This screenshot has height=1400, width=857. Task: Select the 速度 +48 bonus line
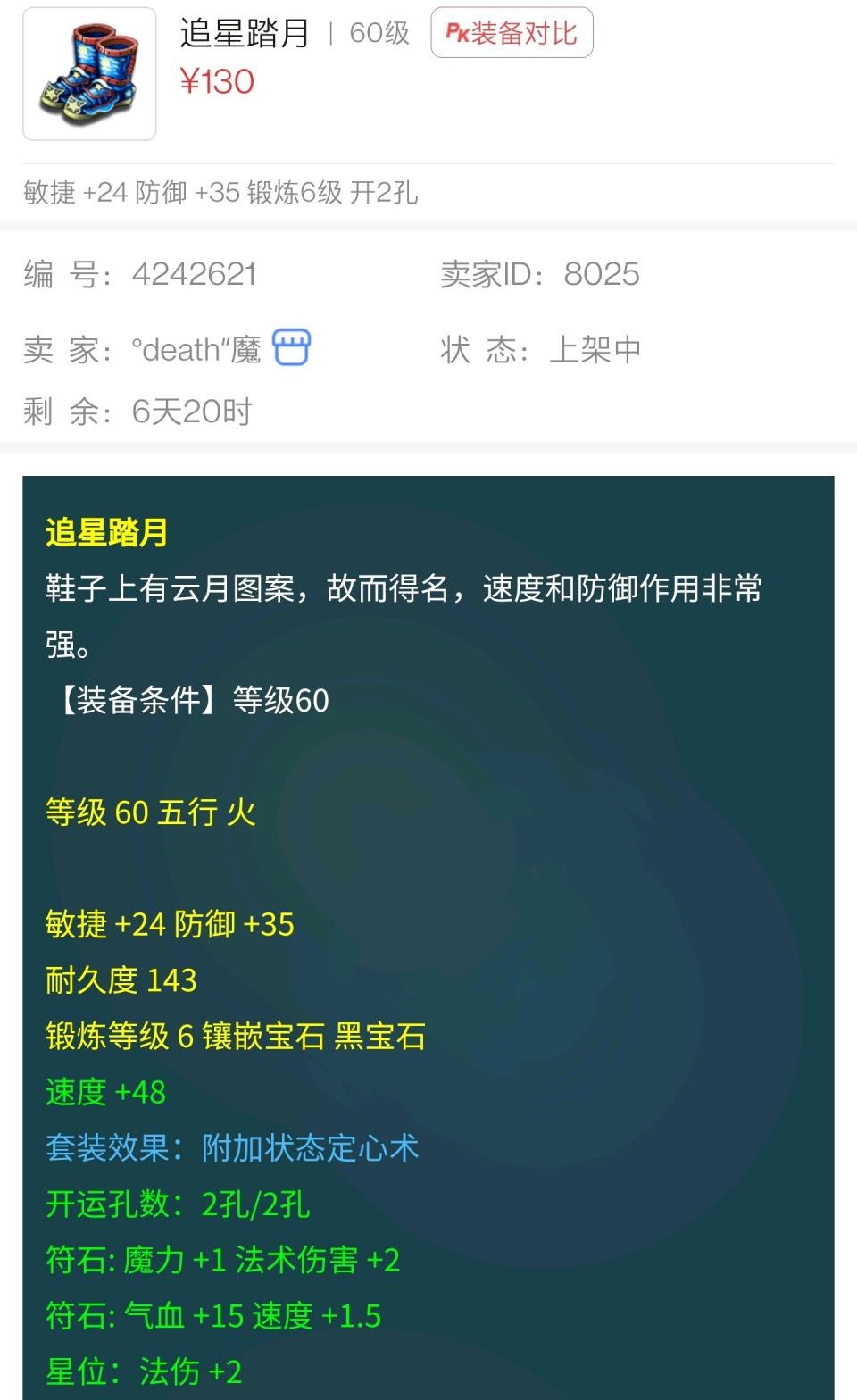pos(105,1092)
